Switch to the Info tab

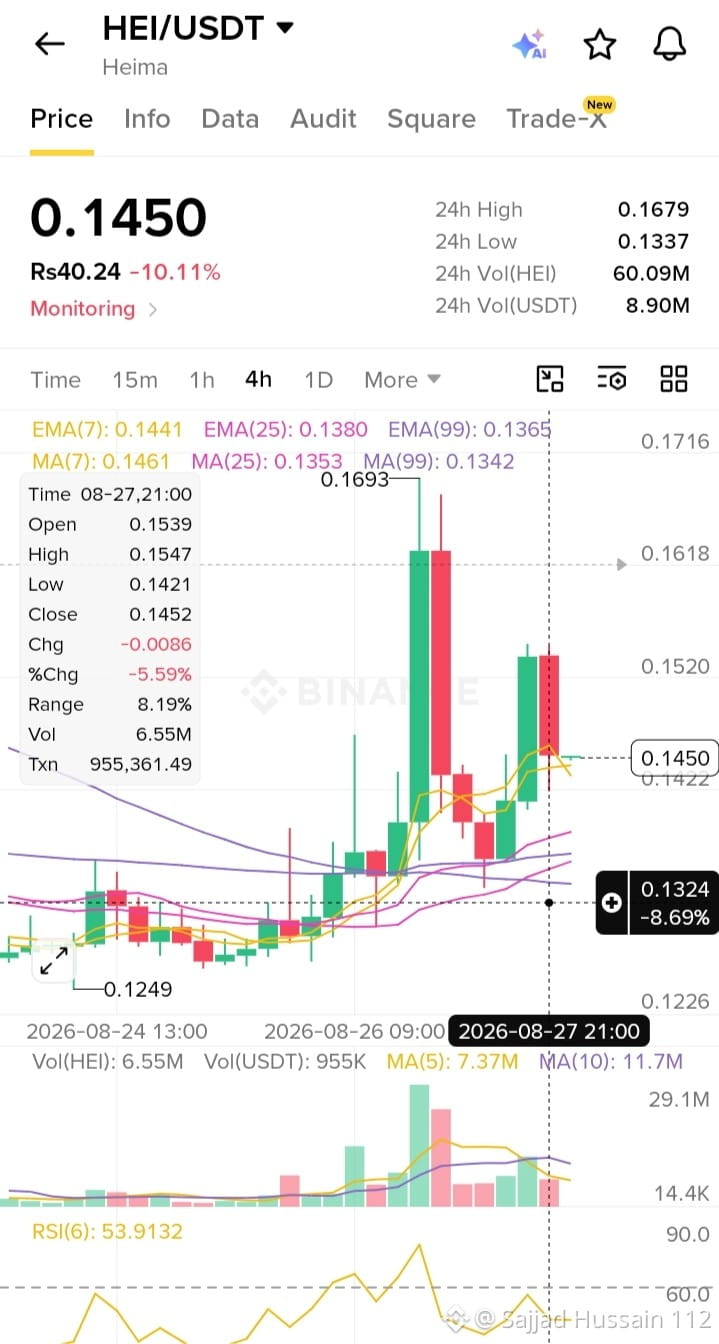click(147, 119)
